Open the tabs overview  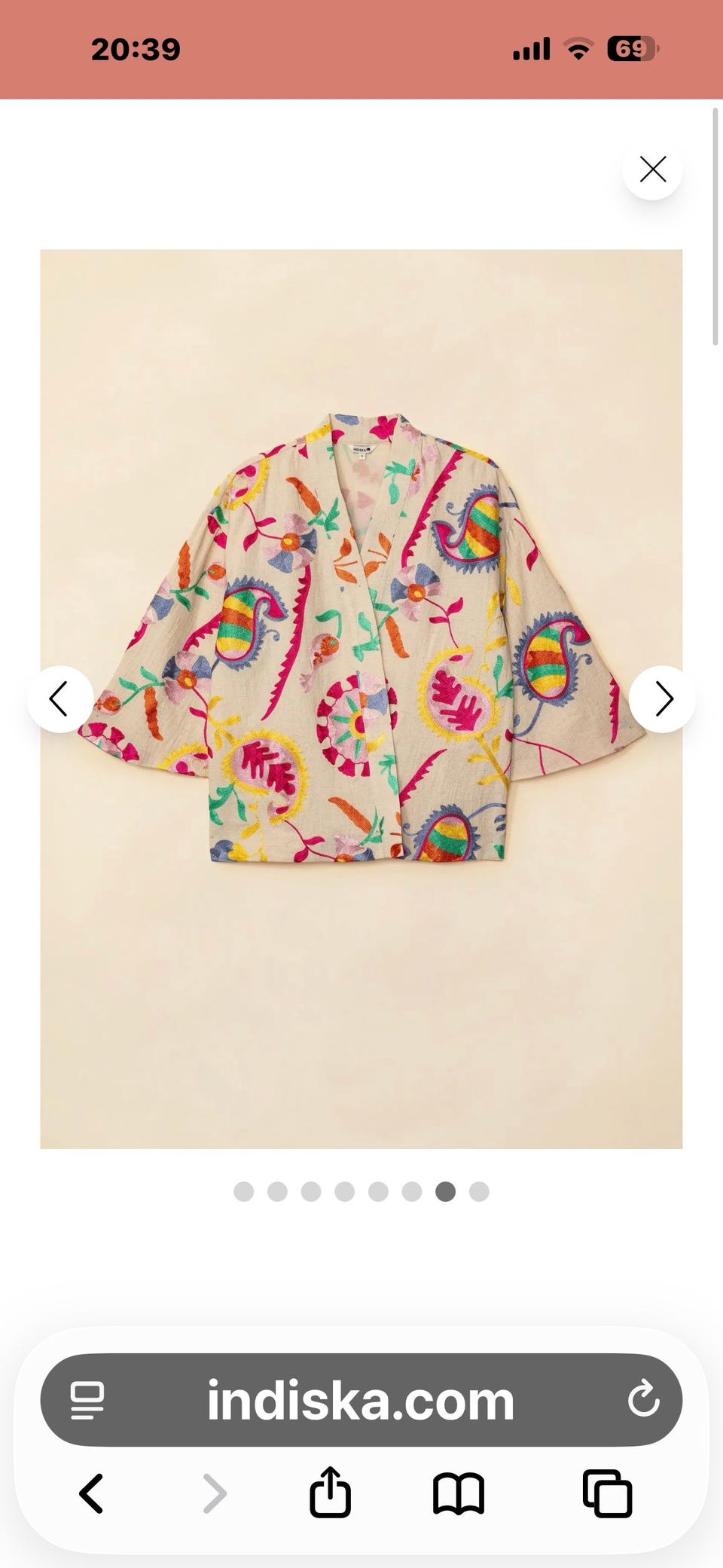[607, 1493]
